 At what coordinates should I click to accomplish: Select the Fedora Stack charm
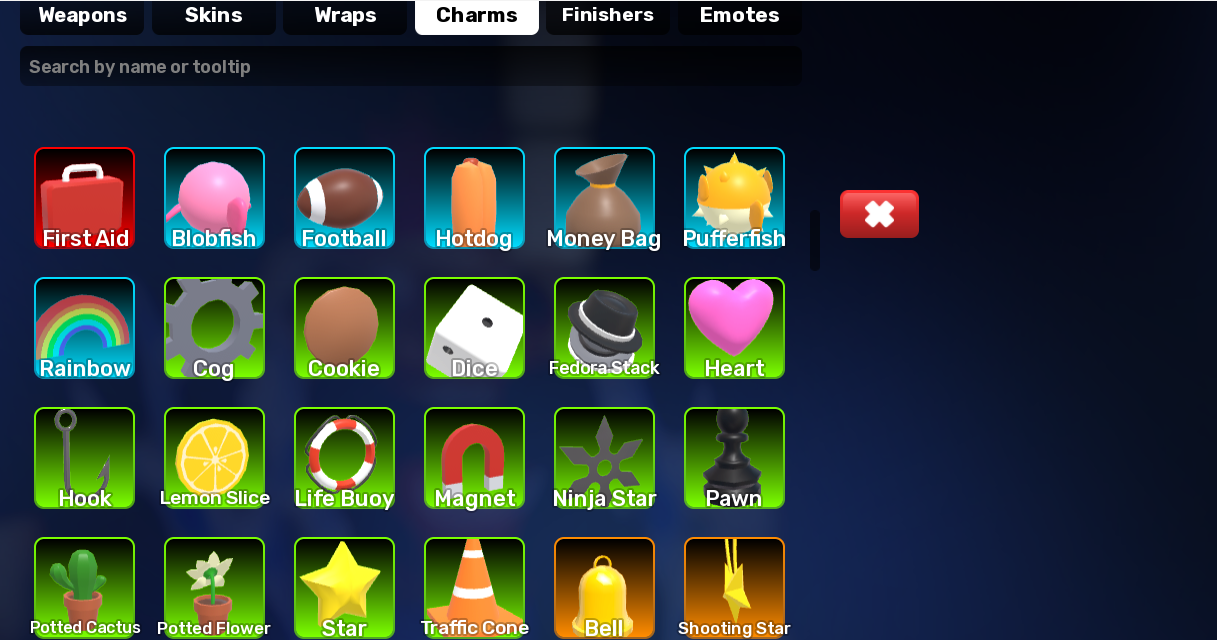tap(605, 328)
